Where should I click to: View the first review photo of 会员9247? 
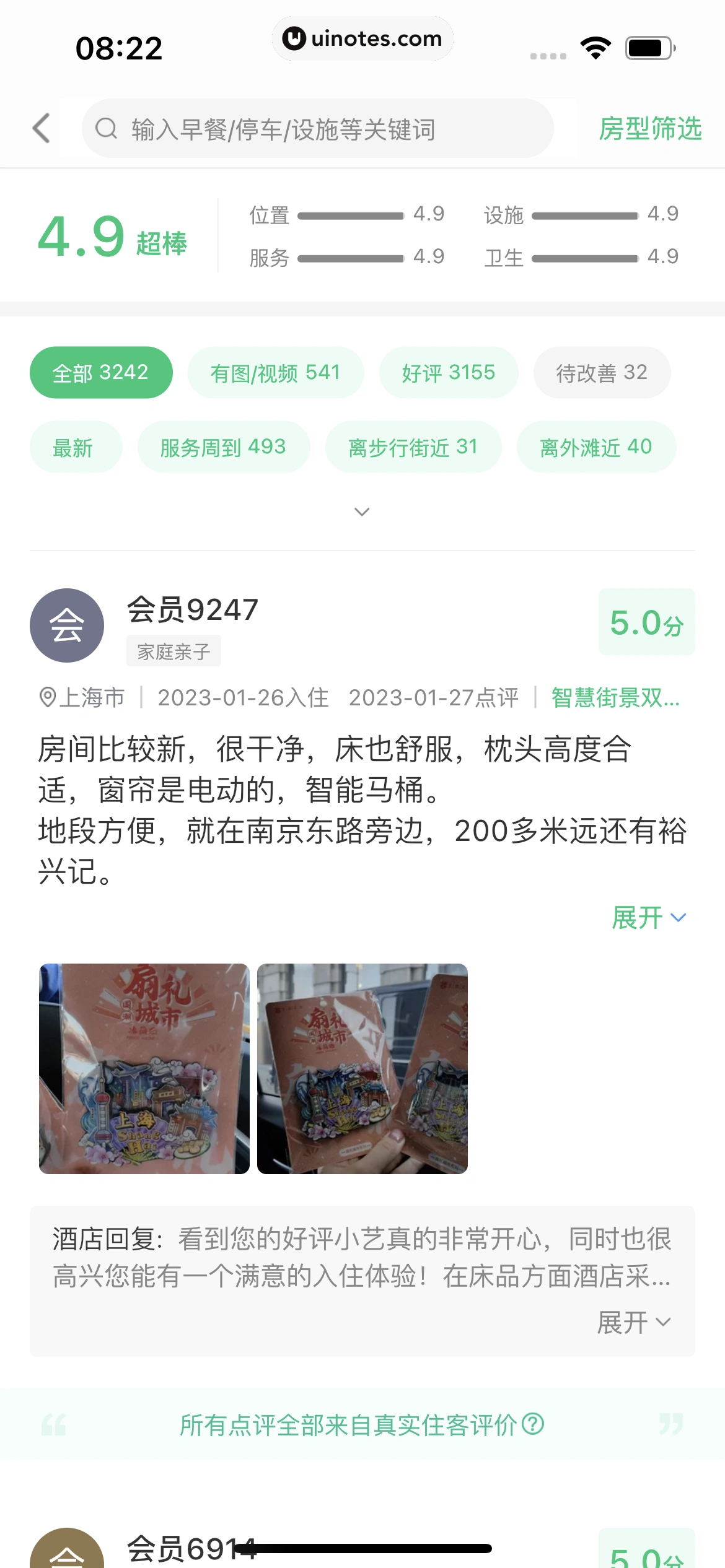(x=144, y=1068)
